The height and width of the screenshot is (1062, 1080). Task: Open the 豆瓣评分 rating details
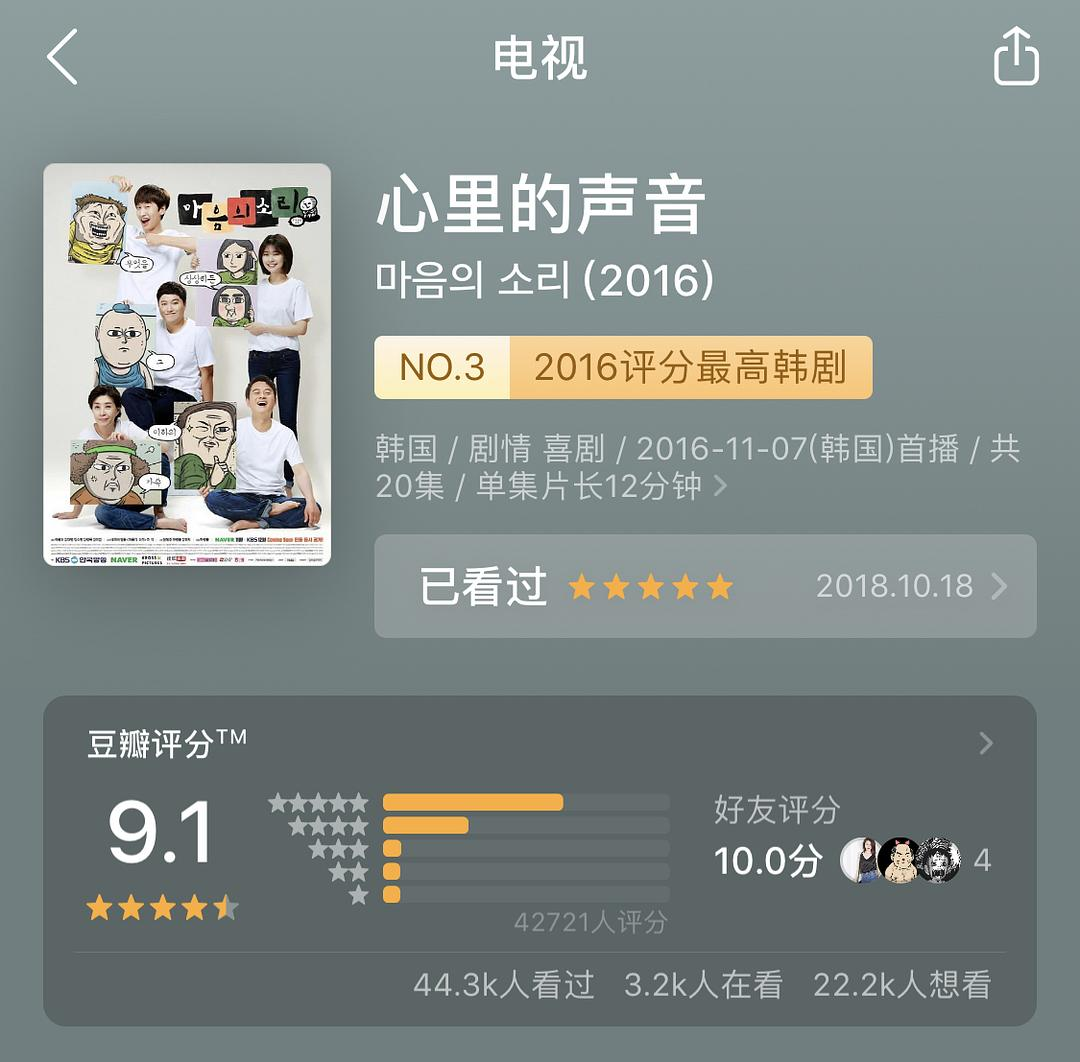point(985,743)
